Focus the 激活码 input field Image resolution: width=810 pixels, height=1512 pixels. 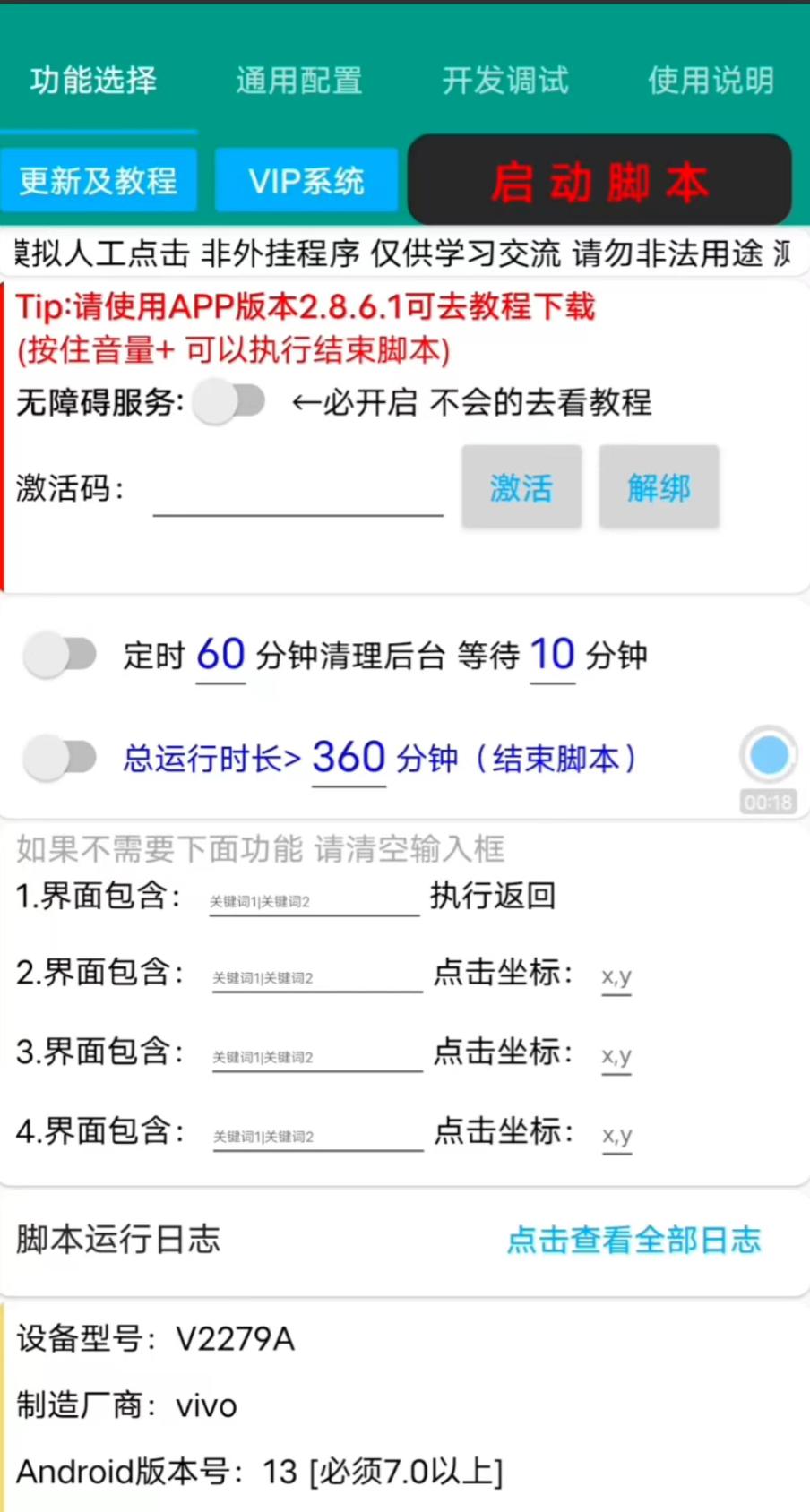pos(298,490)
